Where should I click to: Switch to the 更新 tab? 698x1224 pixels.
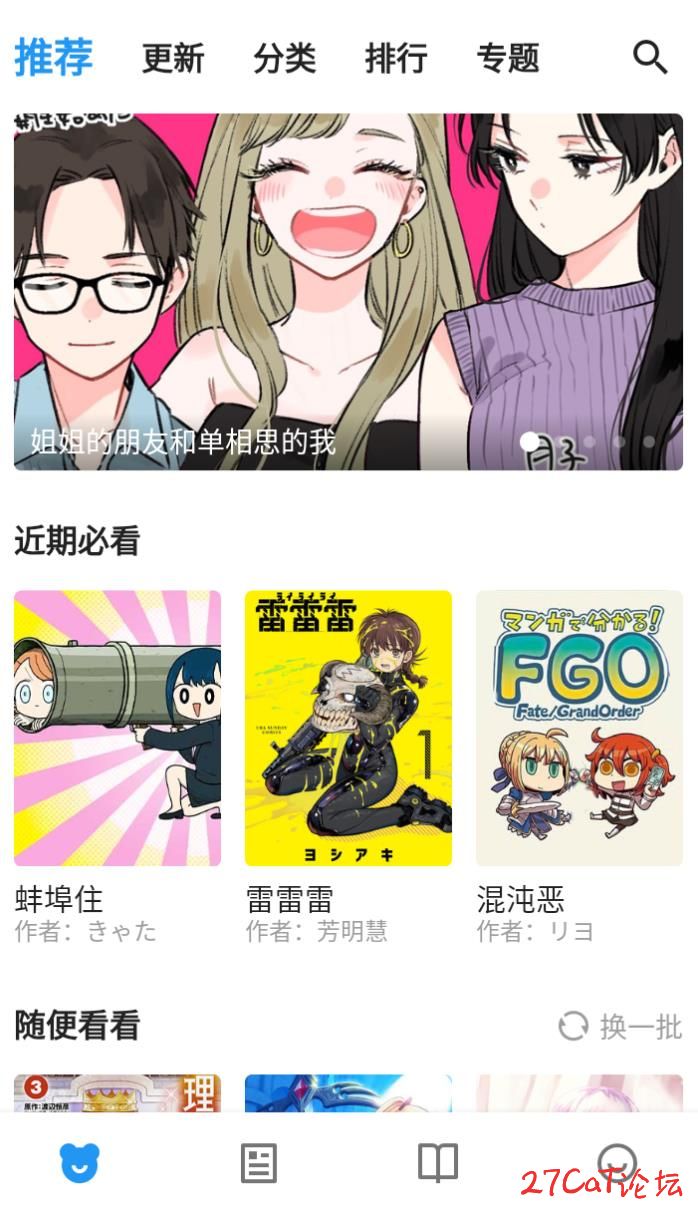point(173,58)
